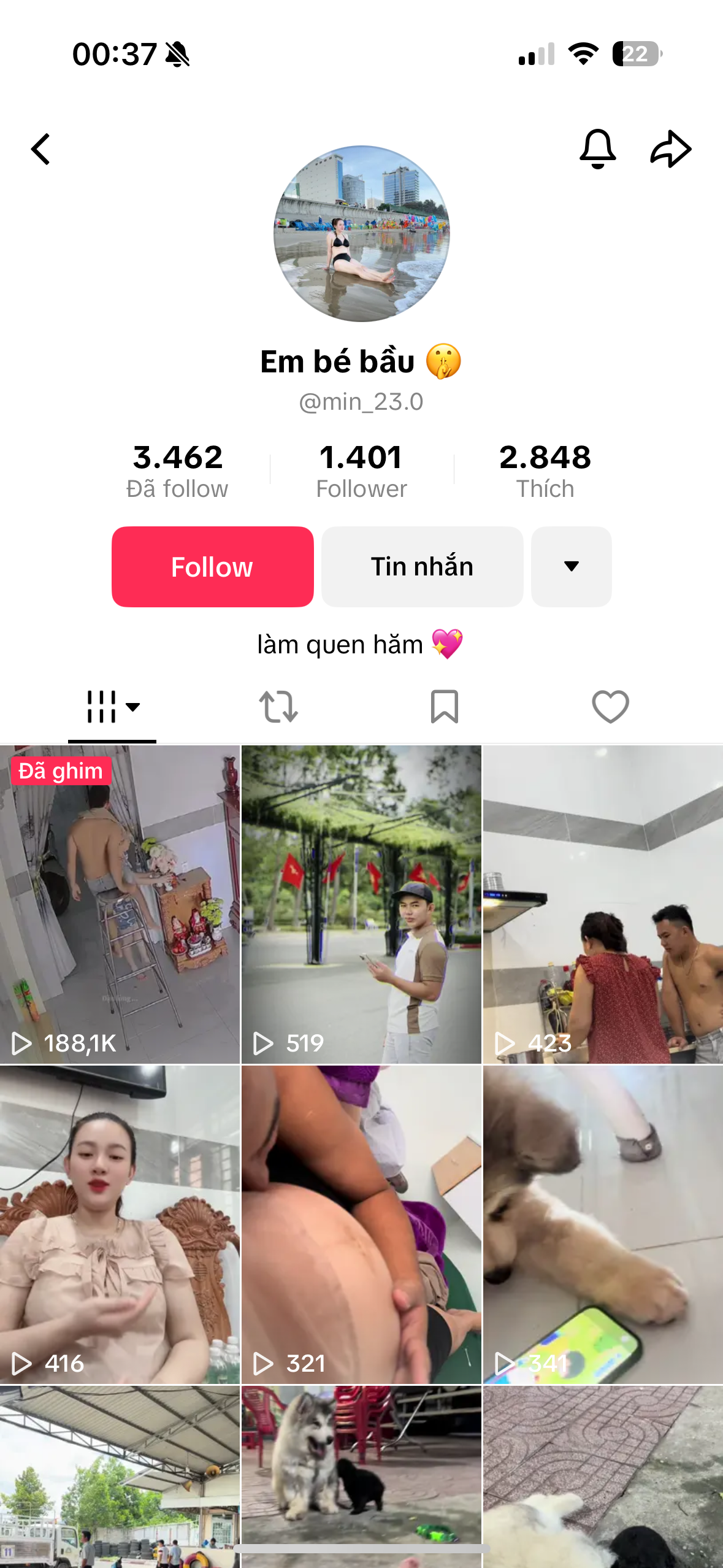This screenshot has height=1568, width=723.
Task: Switch to the liked videos heart tab
Action: (610, 707)
